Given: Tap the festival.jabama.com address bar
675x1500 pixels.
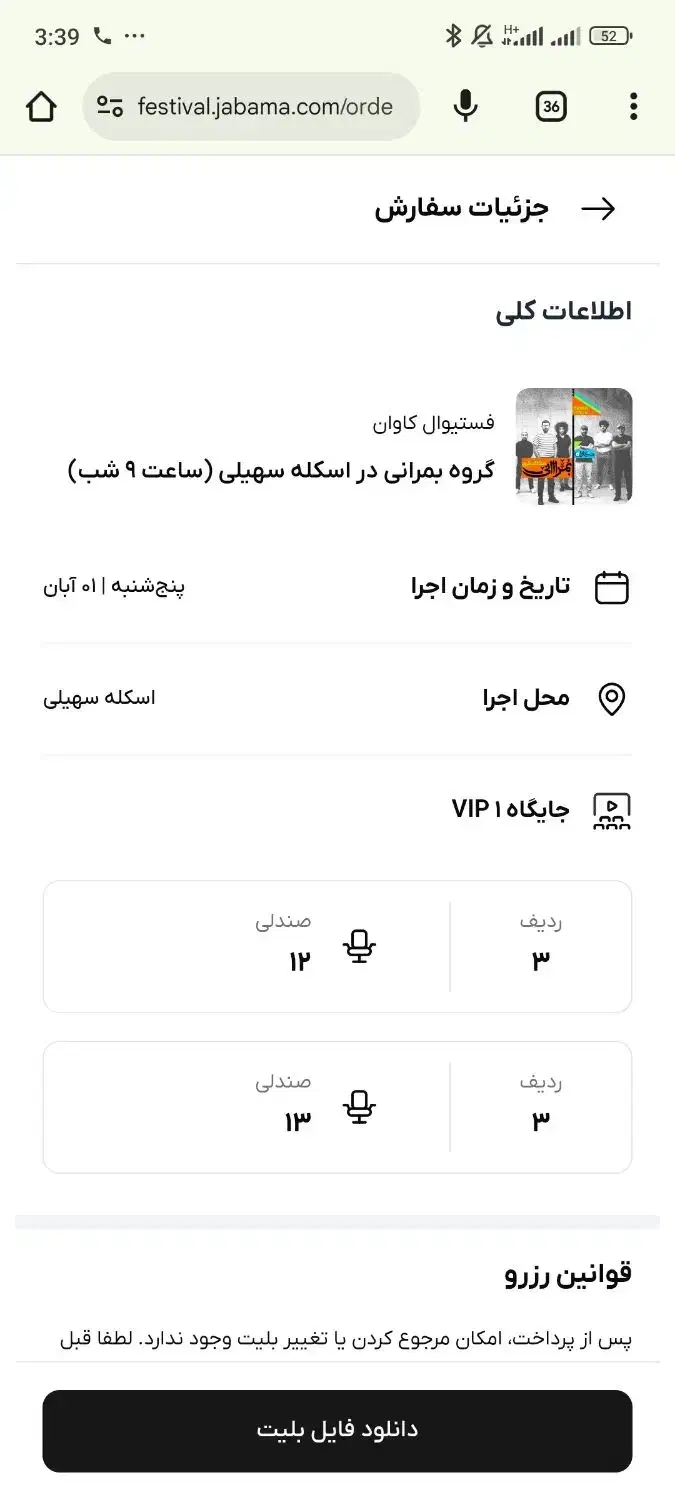Looking at the screenshot, I should (x=265, y=107).
